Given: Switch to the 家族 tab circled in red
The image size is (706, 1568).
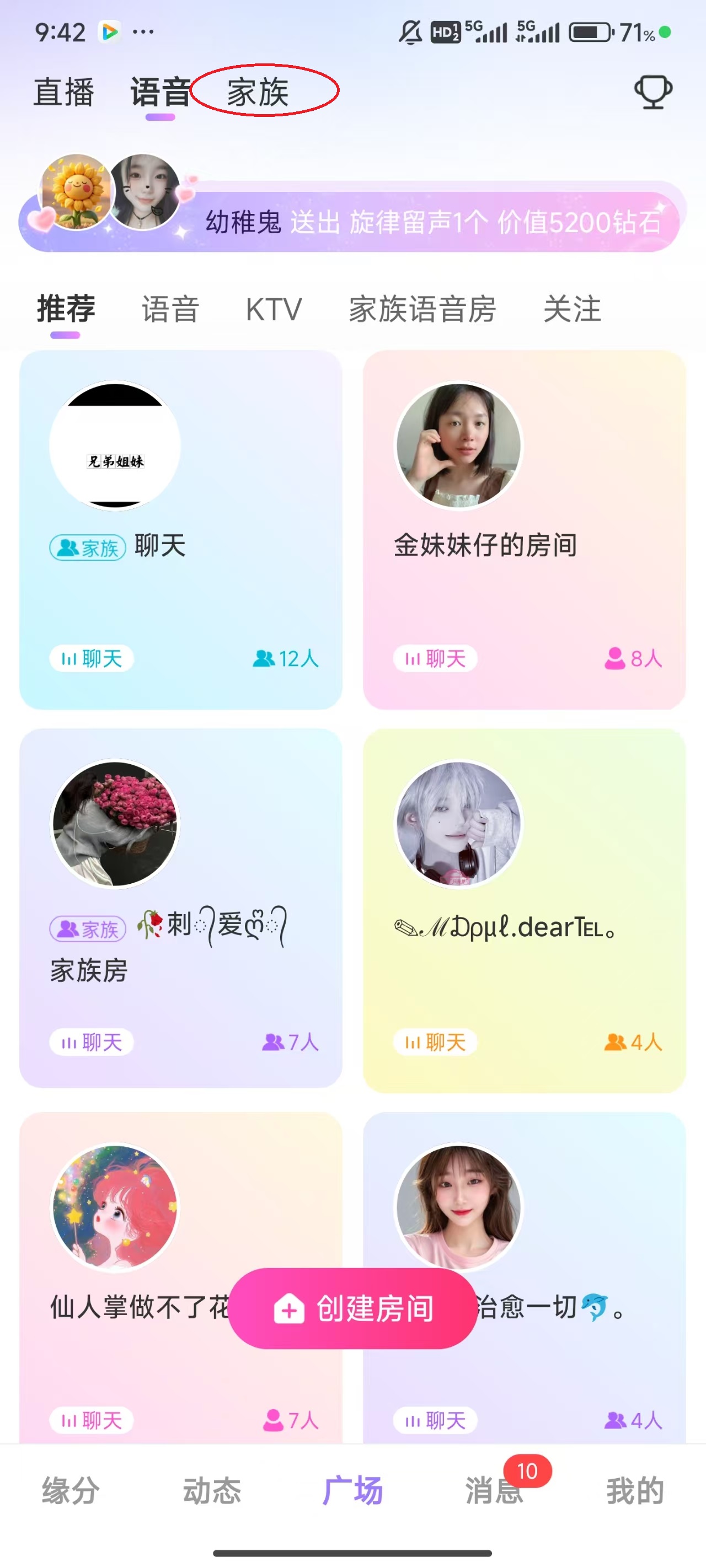Looking at the screenshot, I should pos(258,93).
